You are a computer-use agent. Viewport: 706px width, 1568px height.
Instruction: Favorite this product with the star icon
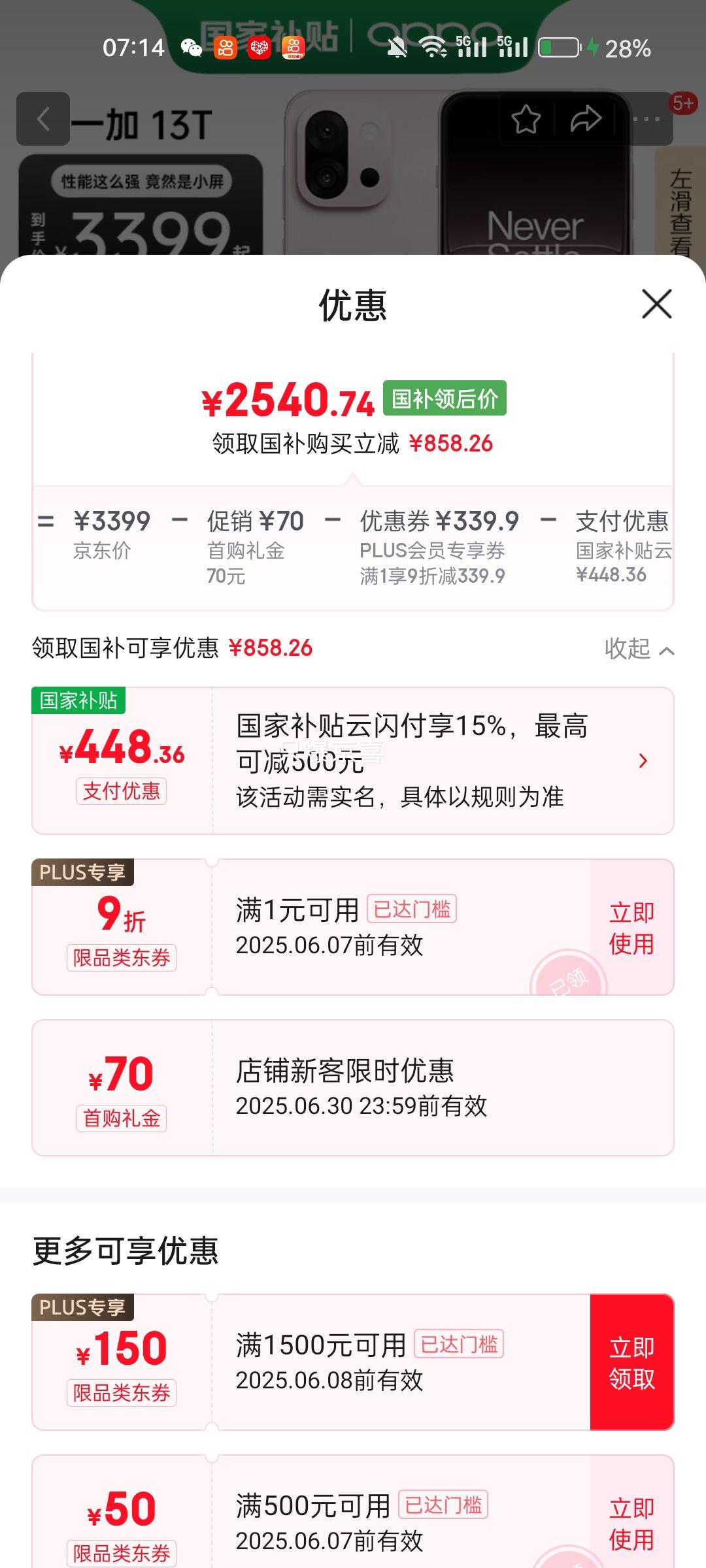[x=526, y=120]
